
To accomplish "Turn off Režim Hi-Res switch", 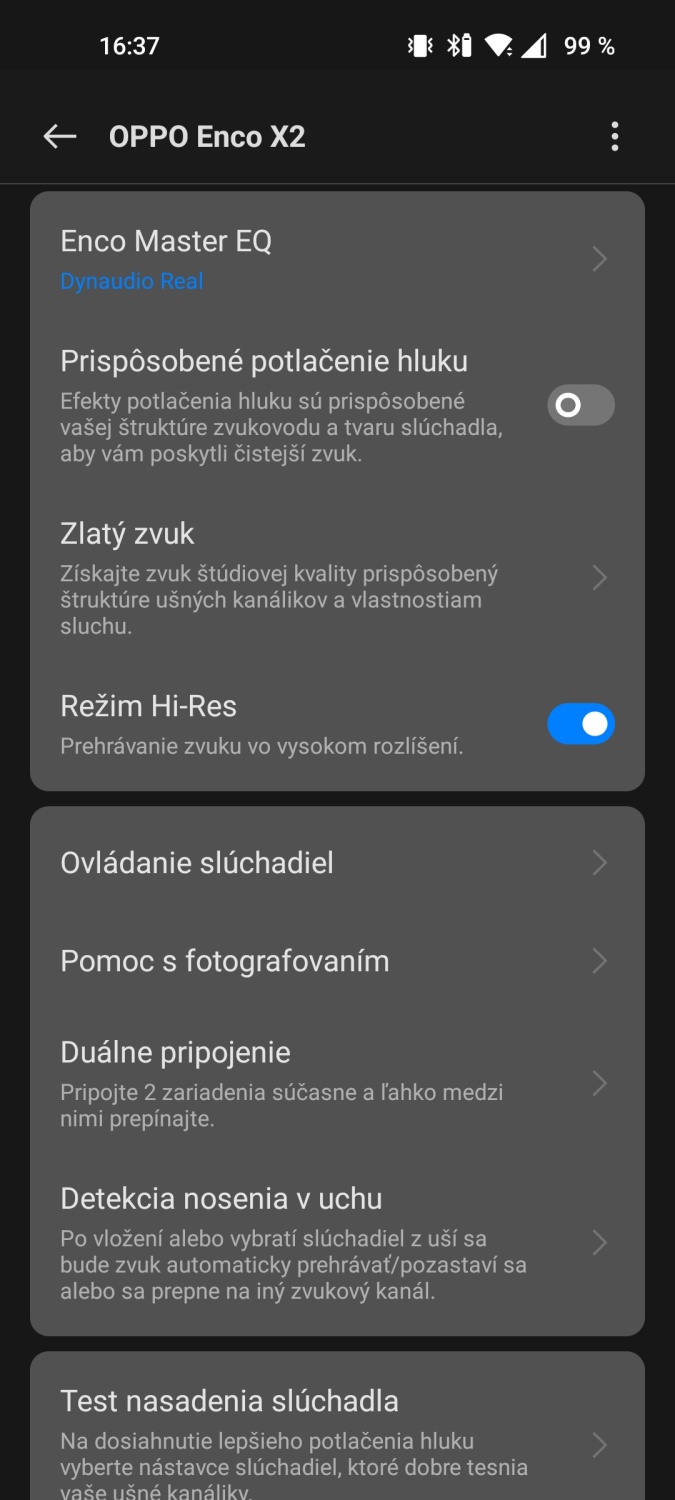I will 580,724.
